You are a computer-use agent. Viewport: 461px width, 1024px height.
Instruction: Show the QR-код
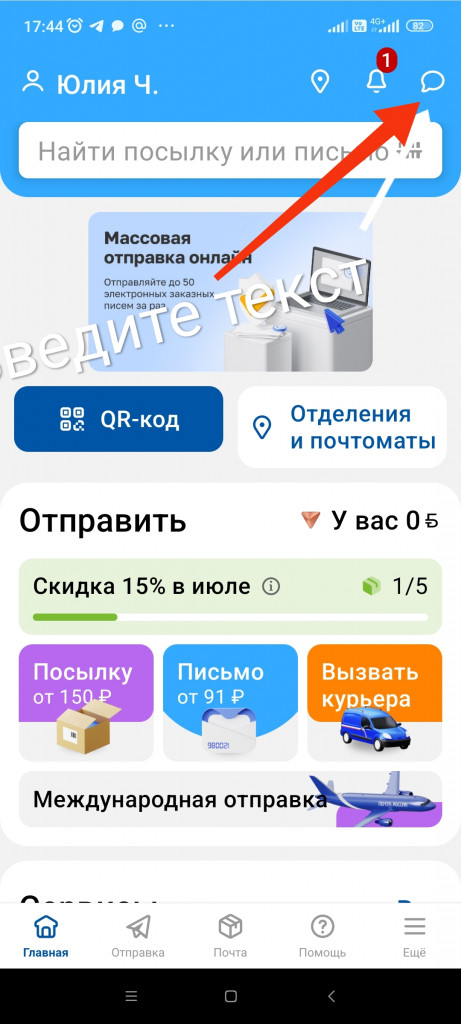pyautogui.click(x=118, y=419)
